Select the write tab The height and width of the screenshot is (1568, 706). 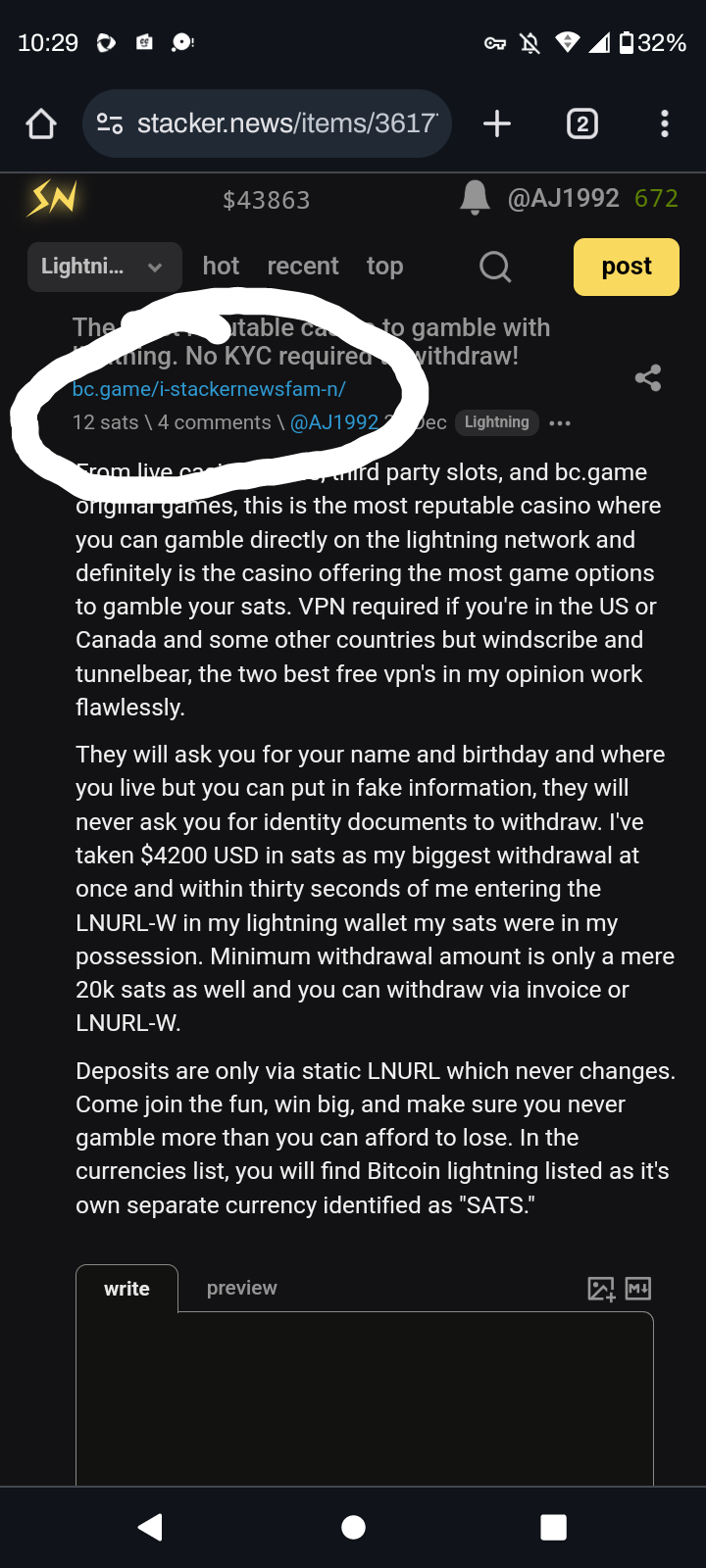pyautogui.click(x=127, y=1289)
